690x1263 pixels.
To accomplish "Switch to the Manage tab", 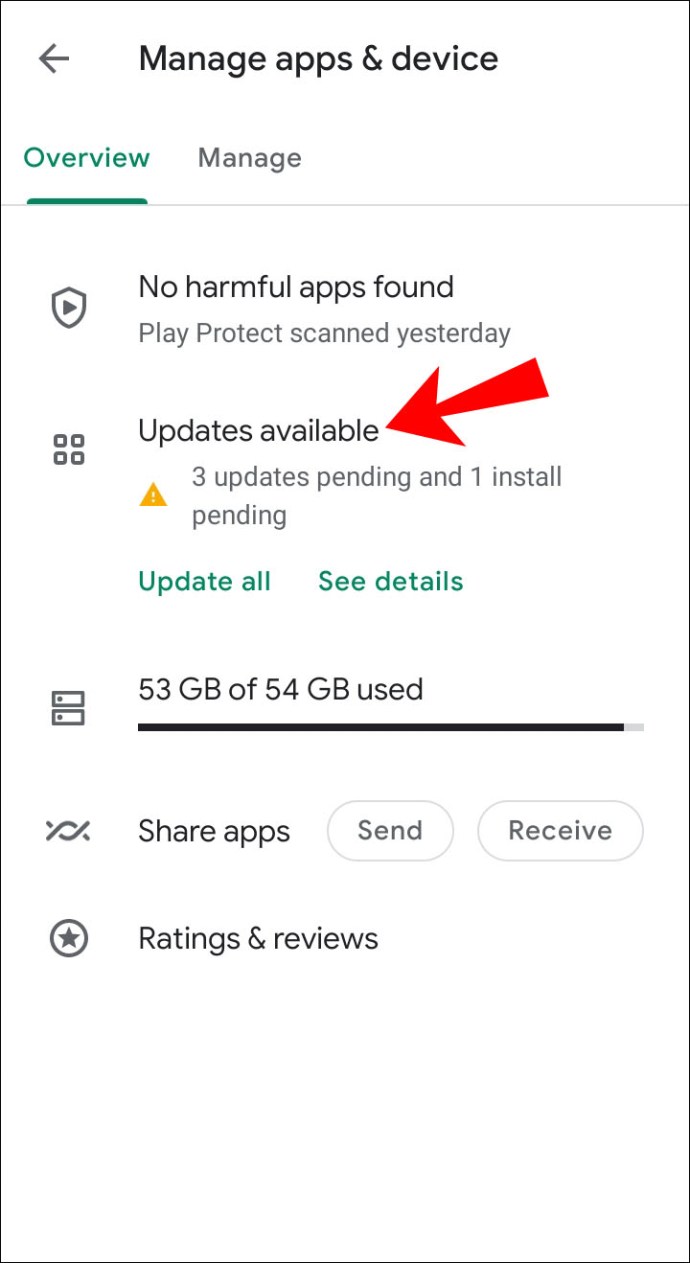I will pos(249,158).
